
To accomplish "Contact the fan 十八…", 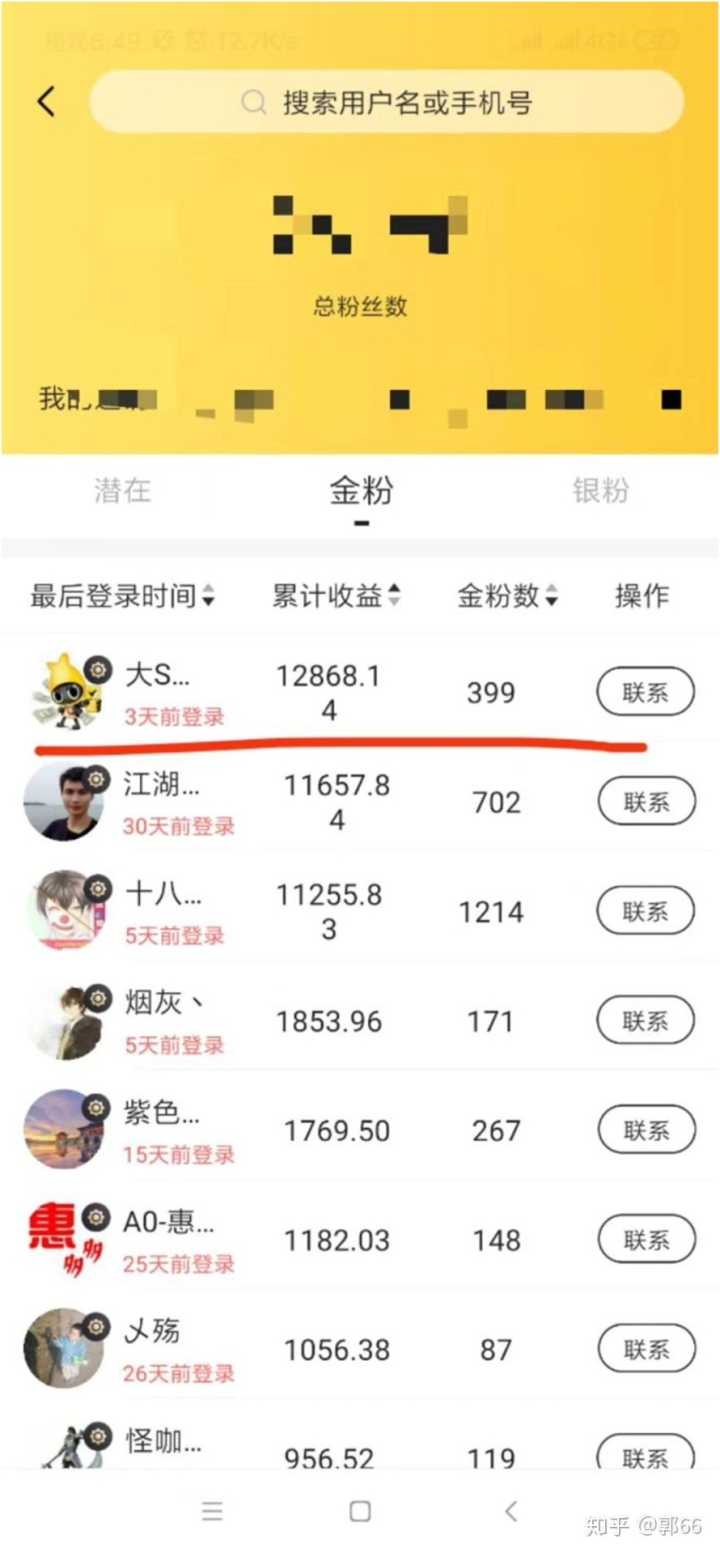I will tap(645, 911).
